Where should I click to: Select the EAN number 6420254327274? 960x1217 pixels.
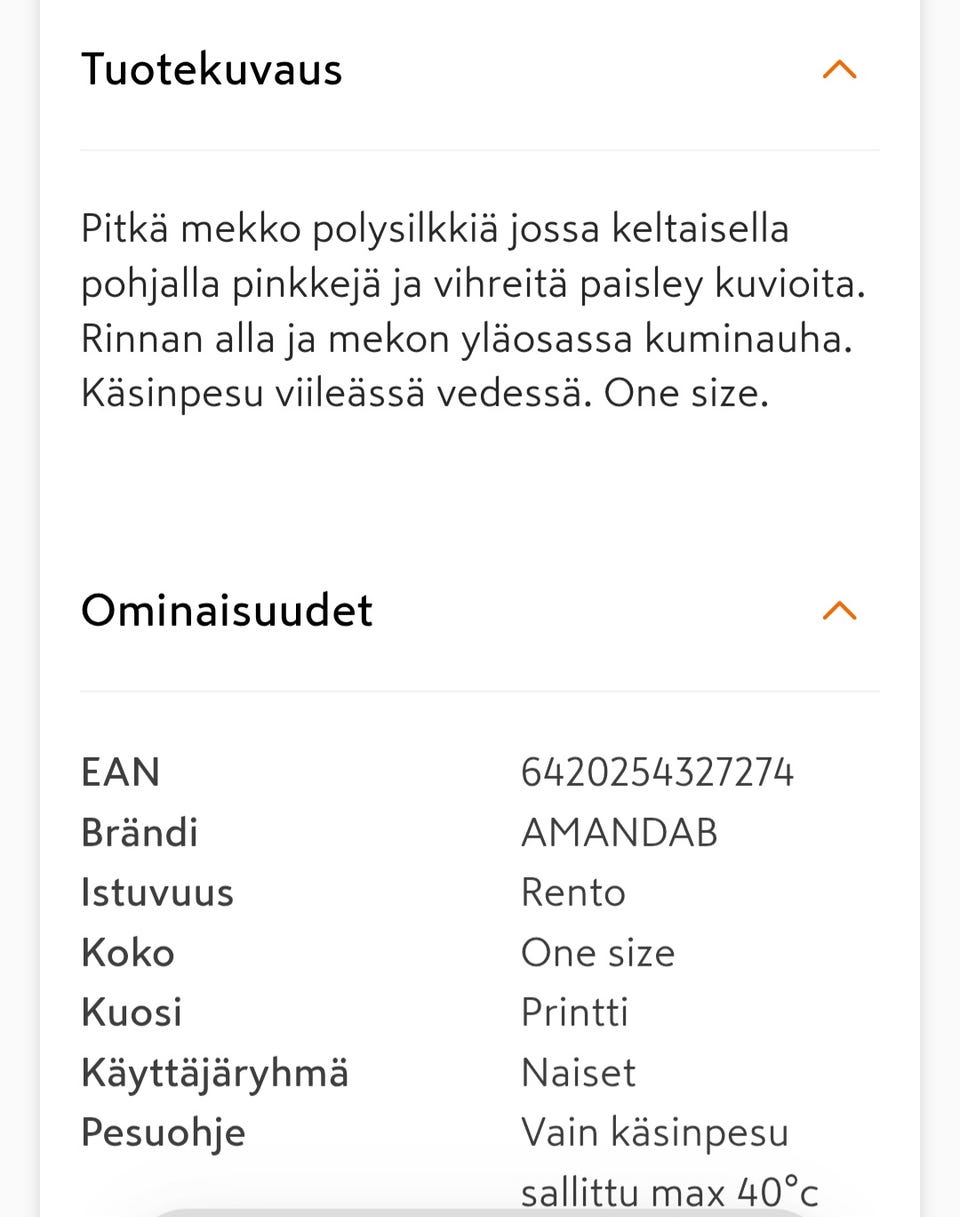click(657, 771)
